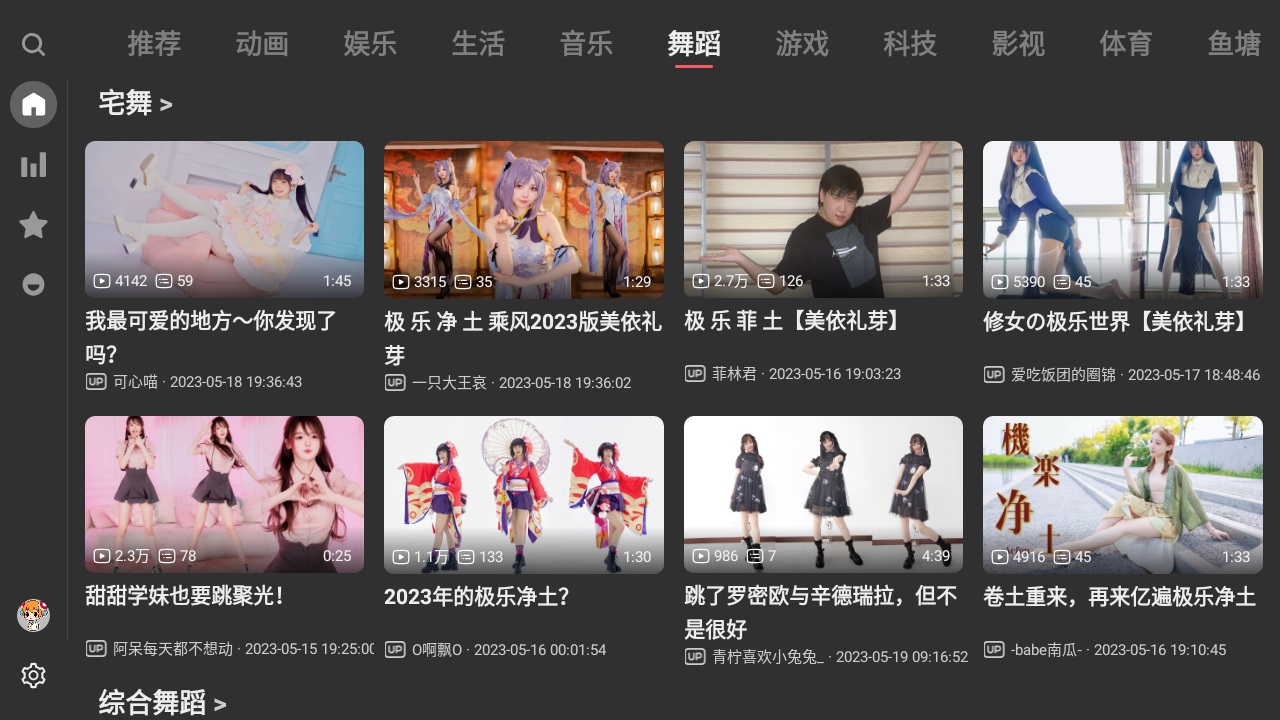The image size is (1280, 720).
Task: Switch to the 推荐 tab
Action: coord(154,44)
